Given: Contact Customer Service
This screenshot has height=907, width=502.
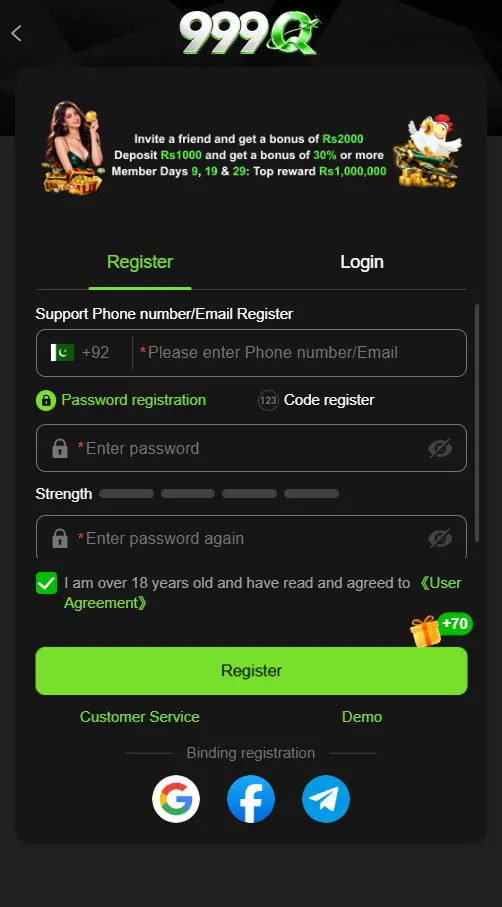Looking at the screenshot, I should pyautogui.click(x=139, y=717).
